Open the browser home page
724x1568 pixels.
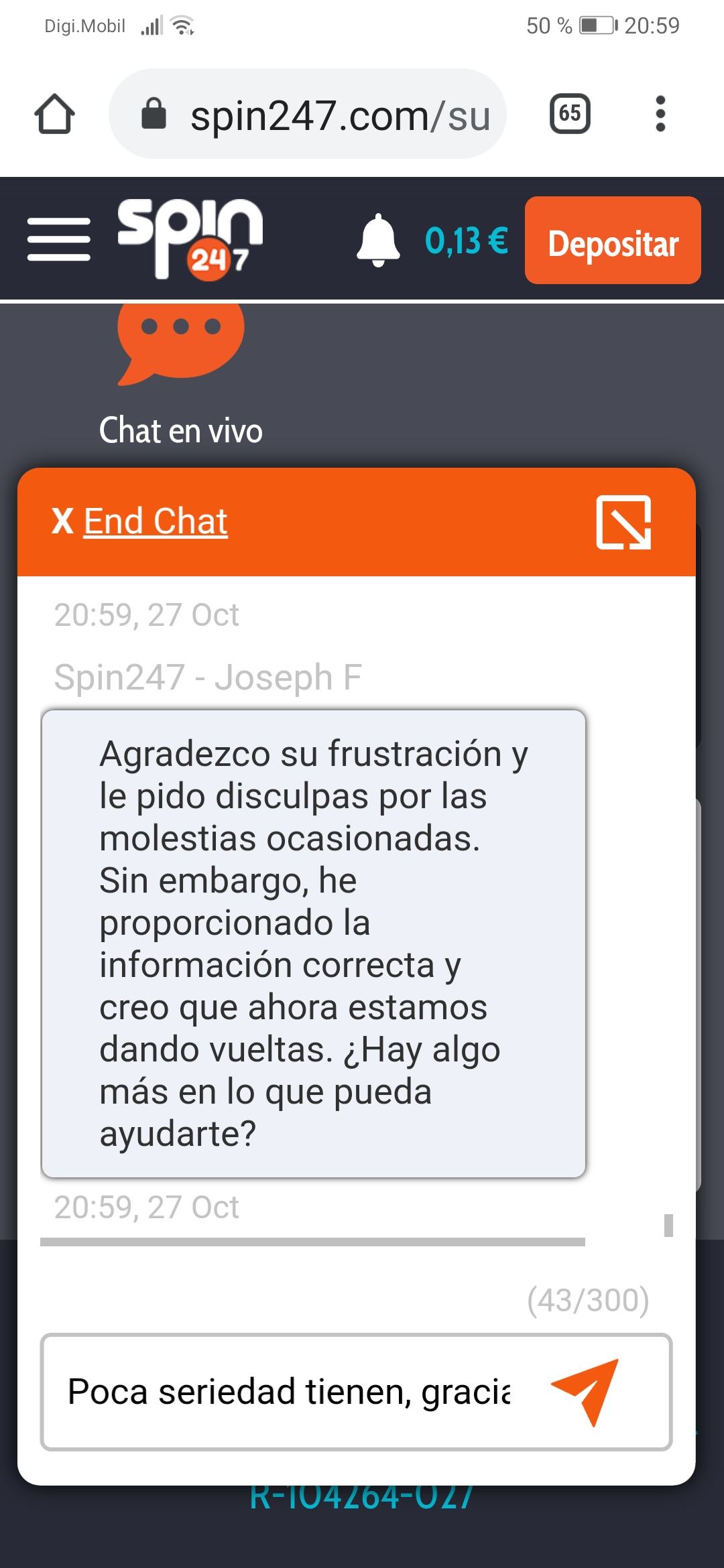click(54, 115)
